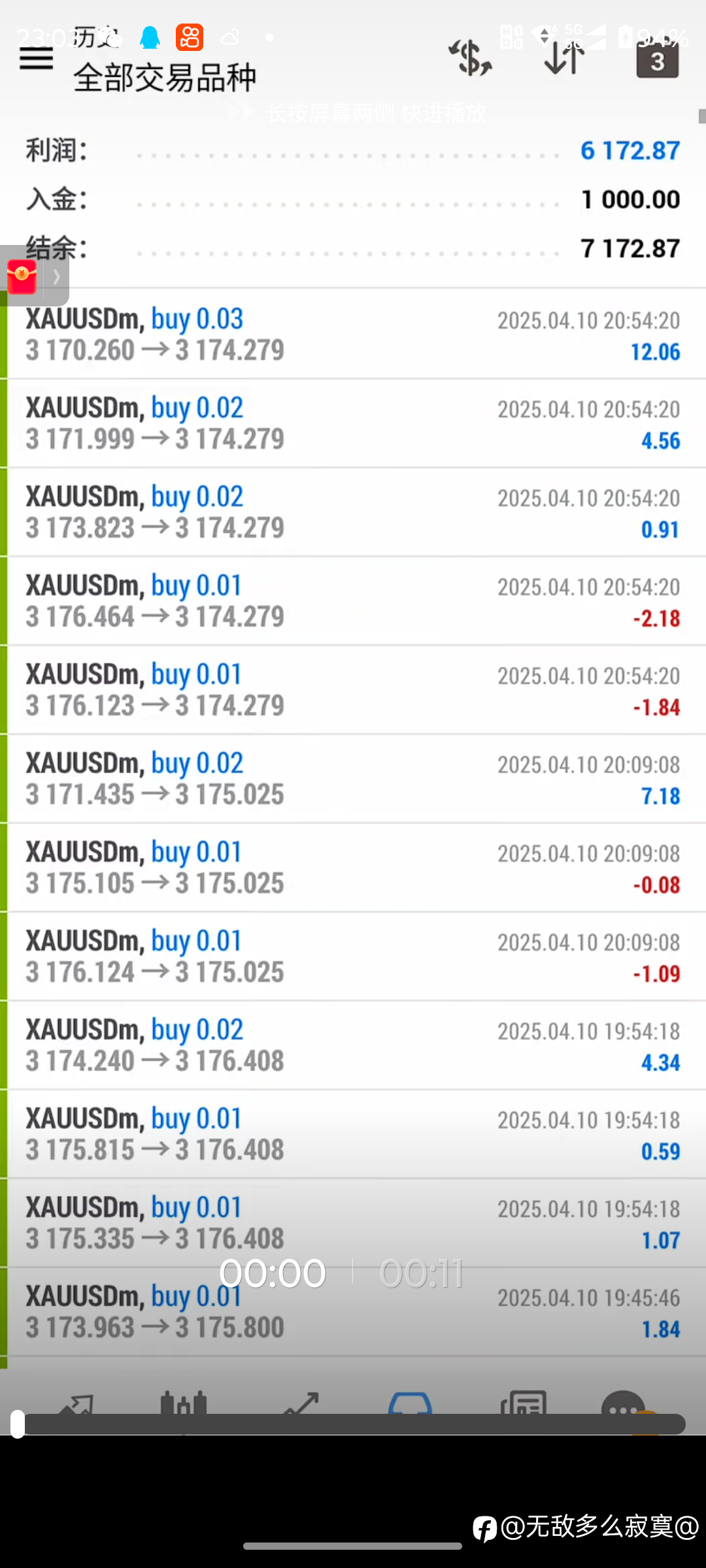
Task: Open the red packet floating widget
Action: coord(22,277)
